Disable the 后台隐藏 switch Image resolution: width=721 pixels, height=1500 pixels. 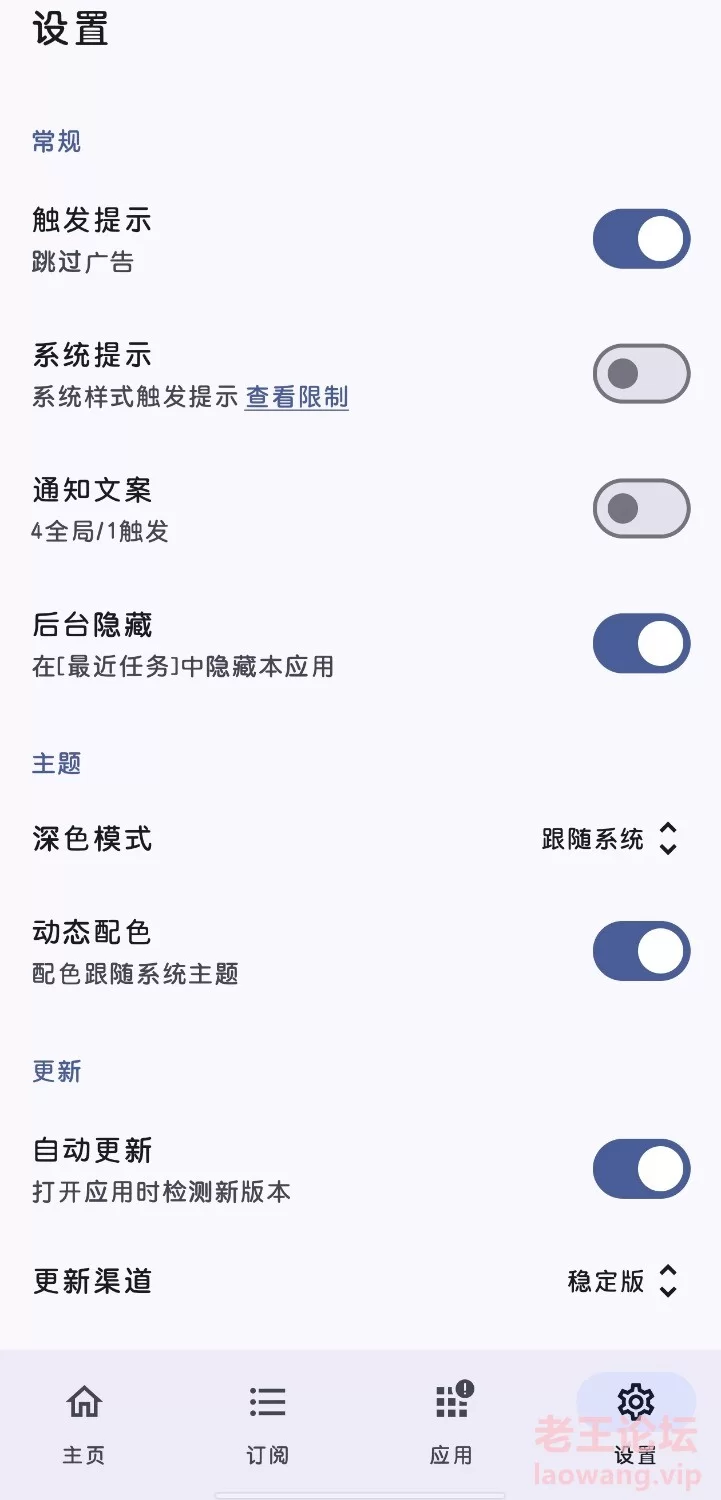tap(641, 643)
